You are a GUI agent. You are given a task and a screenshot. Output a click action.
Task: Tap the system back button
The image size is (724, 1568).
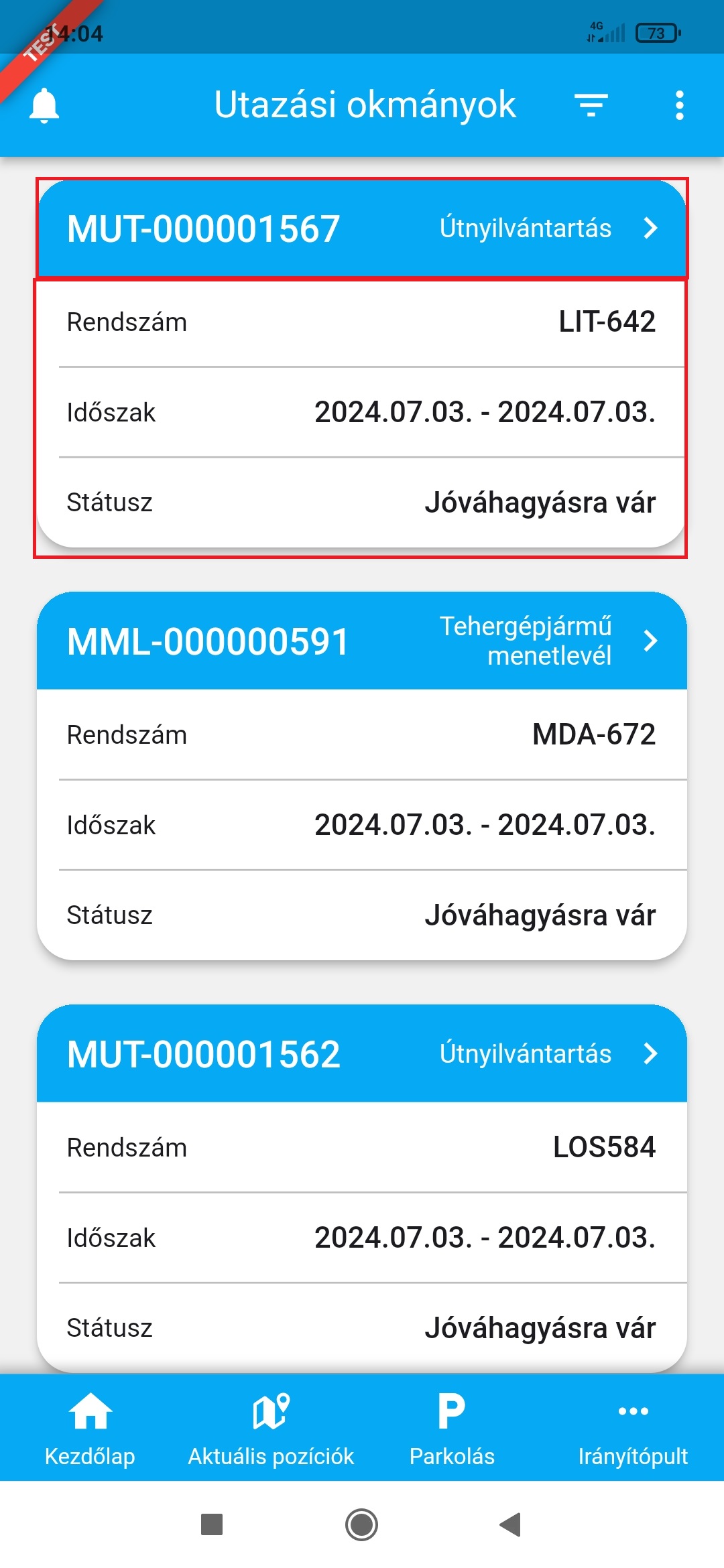511,1525
